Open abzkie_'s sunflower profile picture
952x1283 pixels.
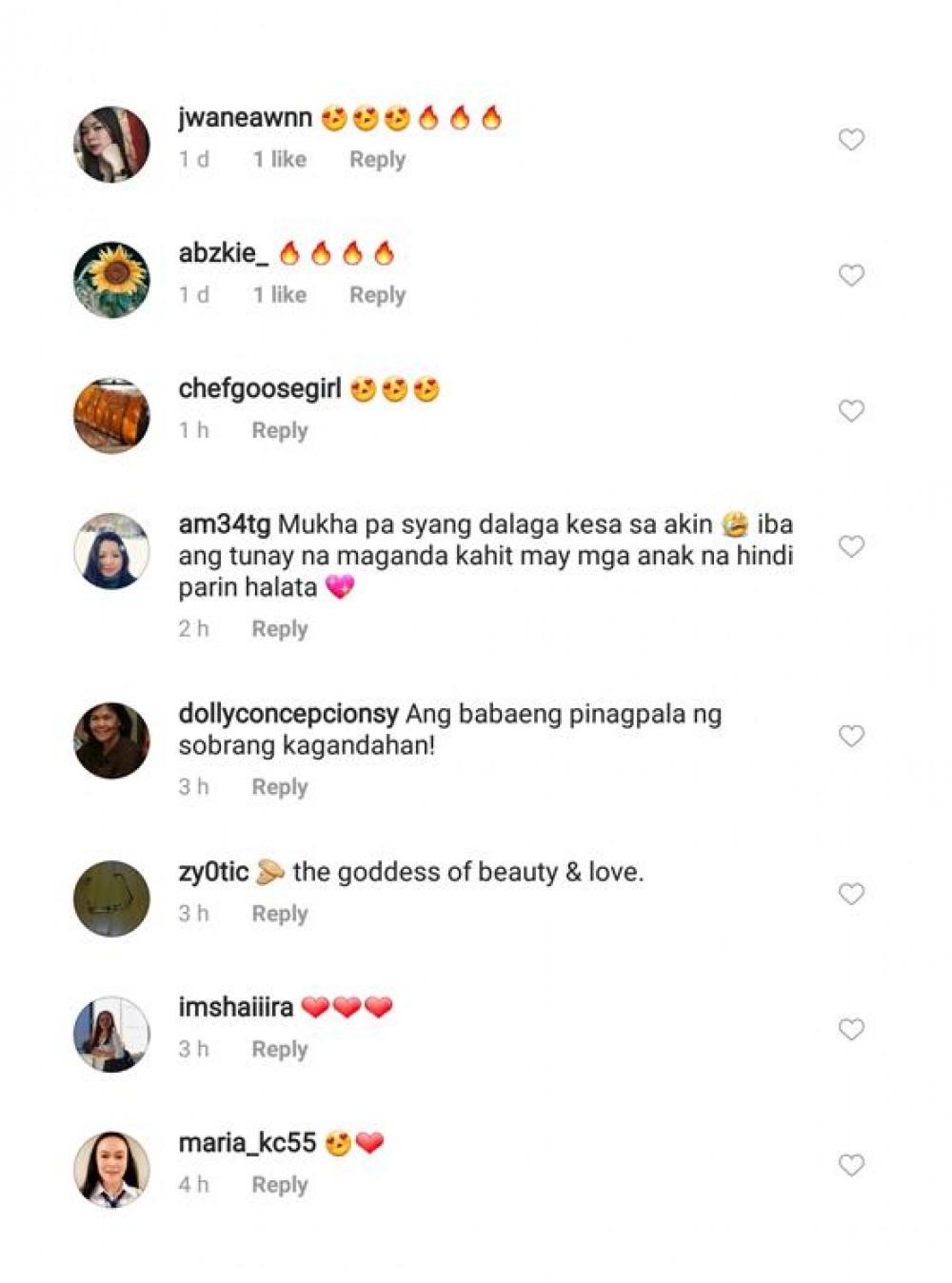point(112,279)
